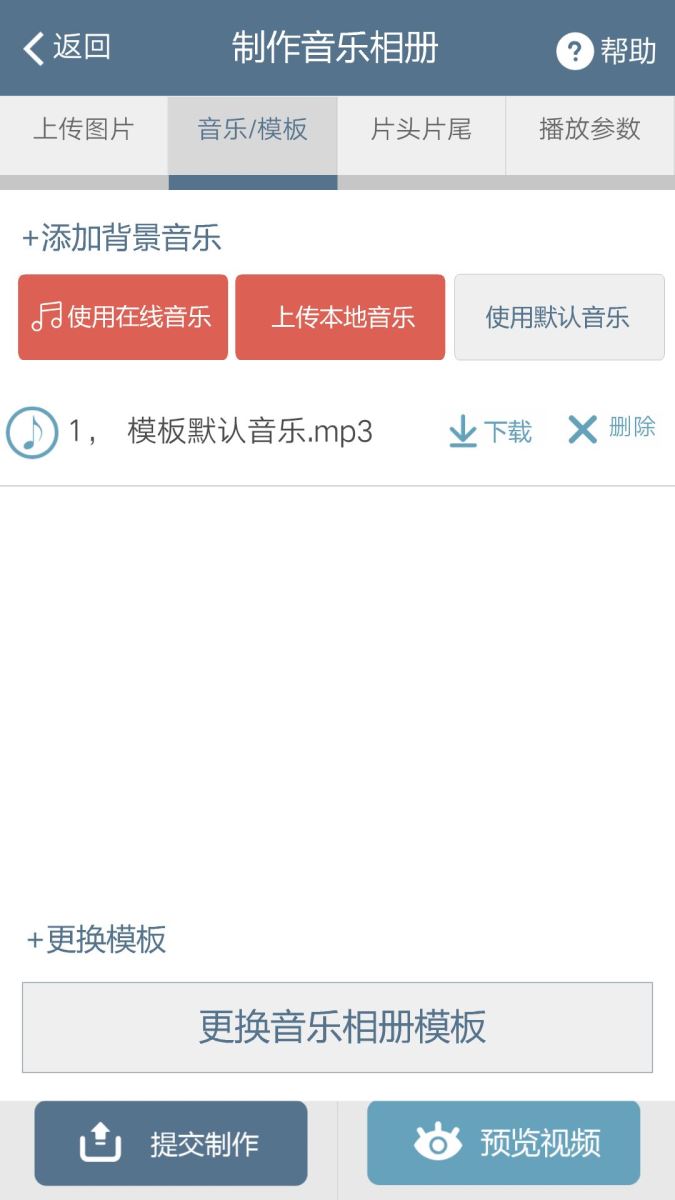Image resolution: width=675 pixels, height=1200 pixels.
Task: Switch to the 上传图片 tab
Action: click(83, 130)
